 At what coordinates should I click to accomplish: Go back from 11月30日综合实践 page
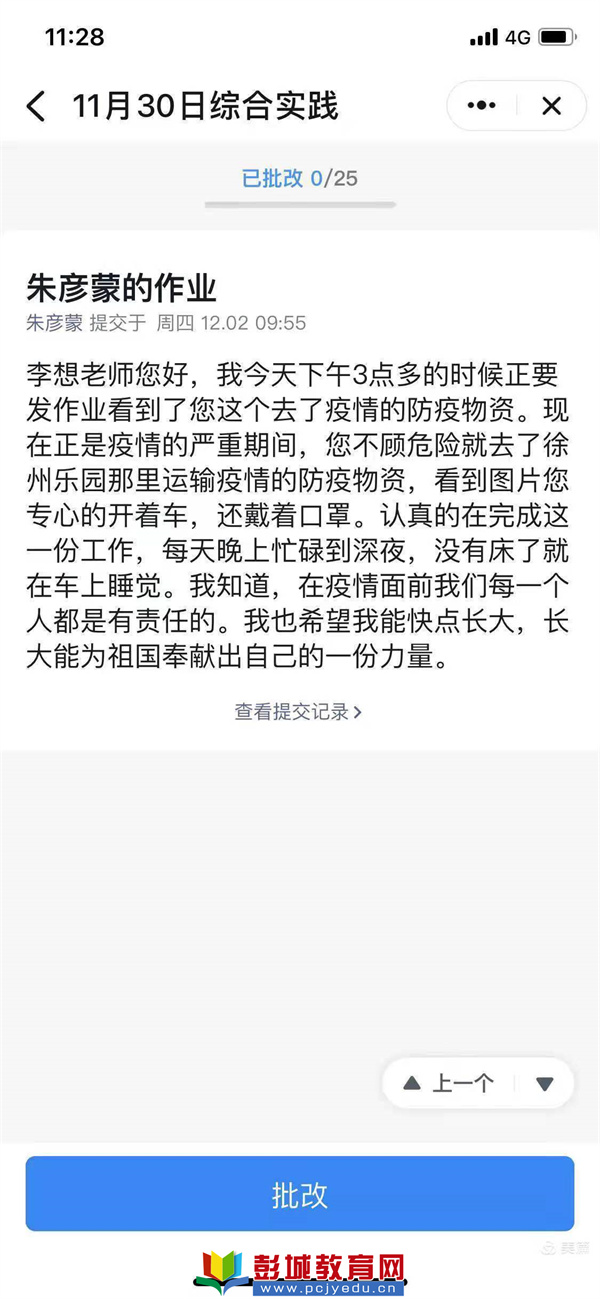click(x=36, y=106)
